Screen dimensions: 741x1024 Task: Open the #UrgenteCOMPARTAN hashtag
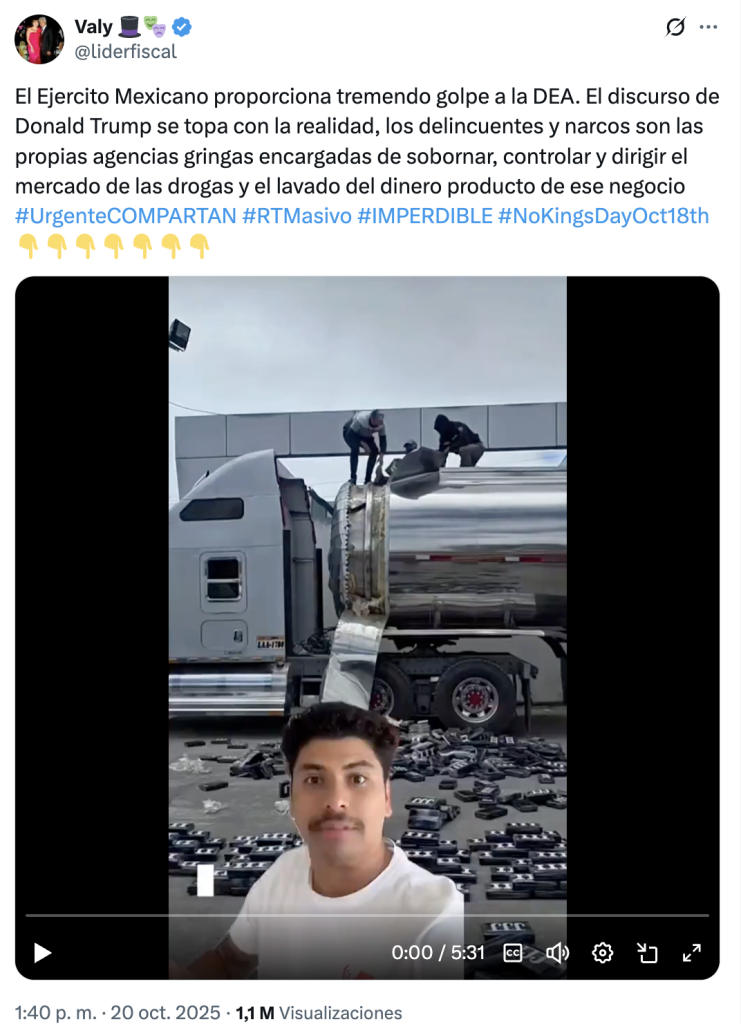click(126, 215)
